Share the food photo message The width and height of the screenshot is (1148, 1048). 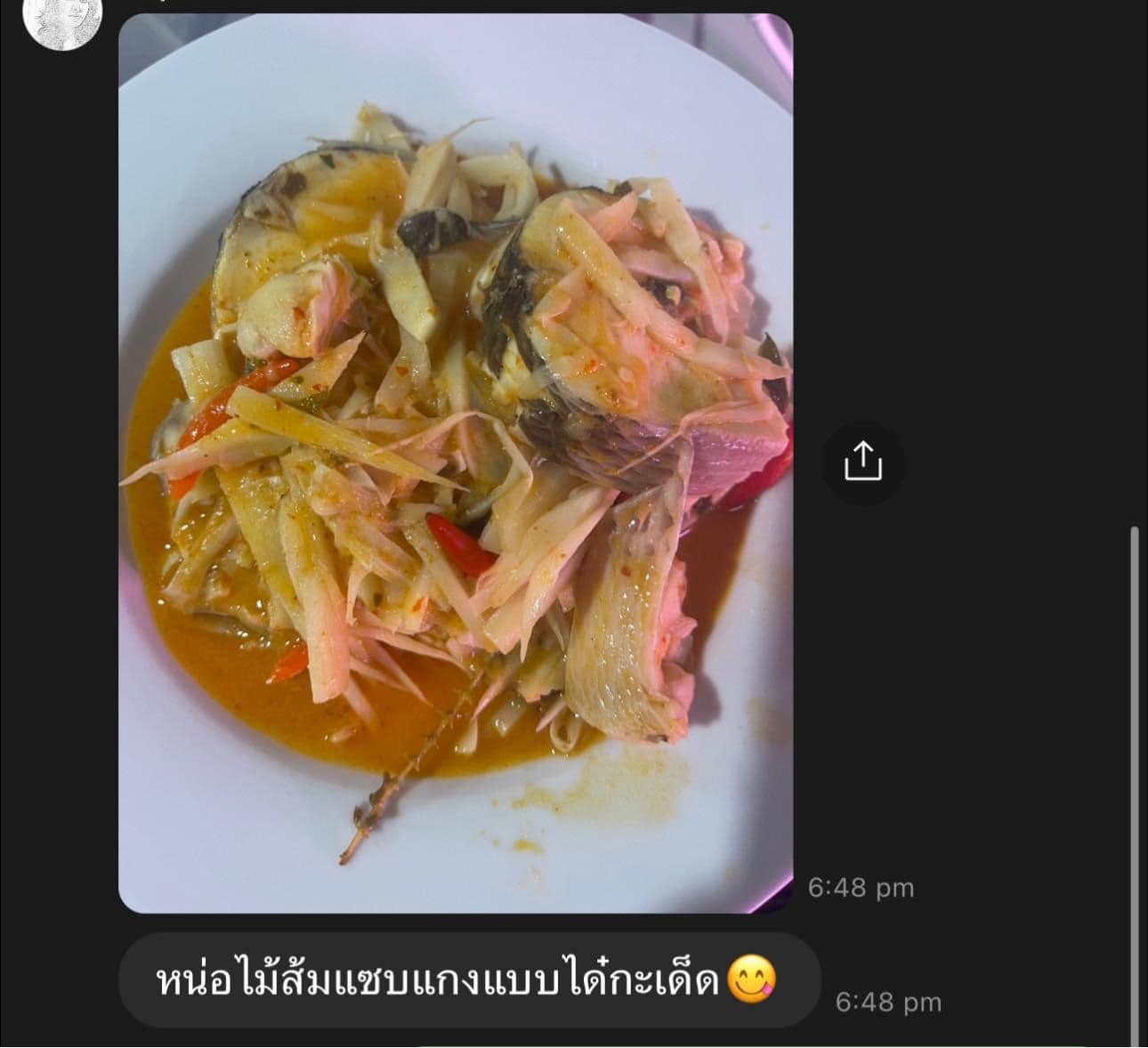[x=861, y=462]
